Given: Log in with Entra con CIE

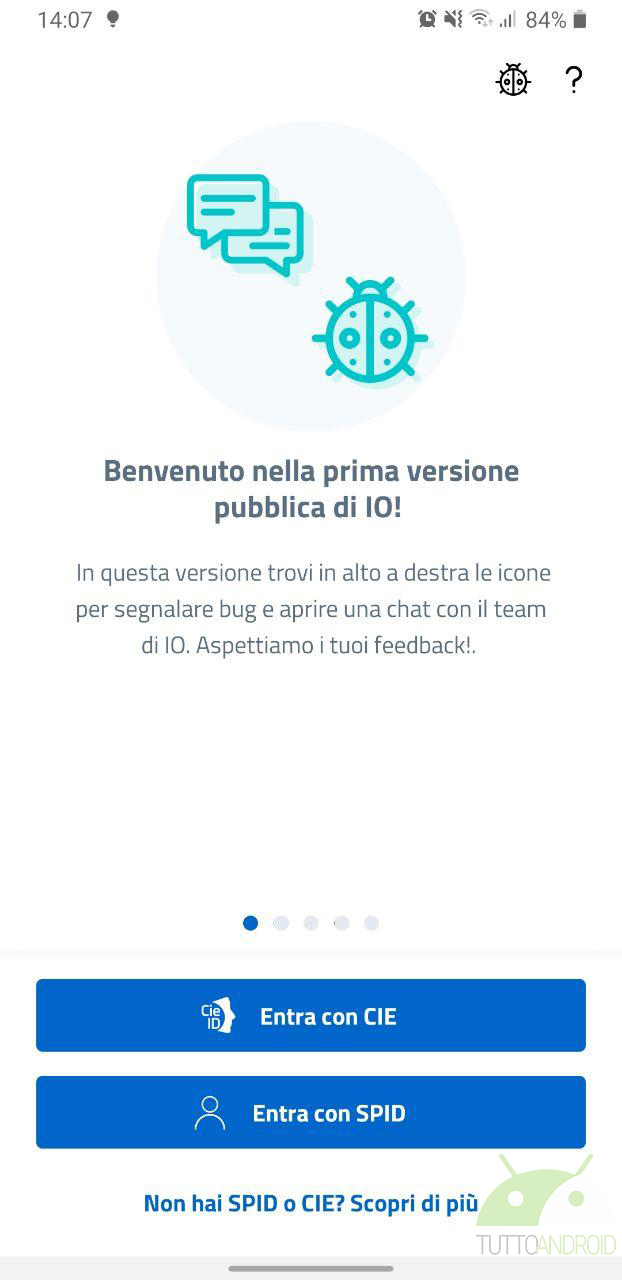Looking at the screenshot, I should 311,1016.
